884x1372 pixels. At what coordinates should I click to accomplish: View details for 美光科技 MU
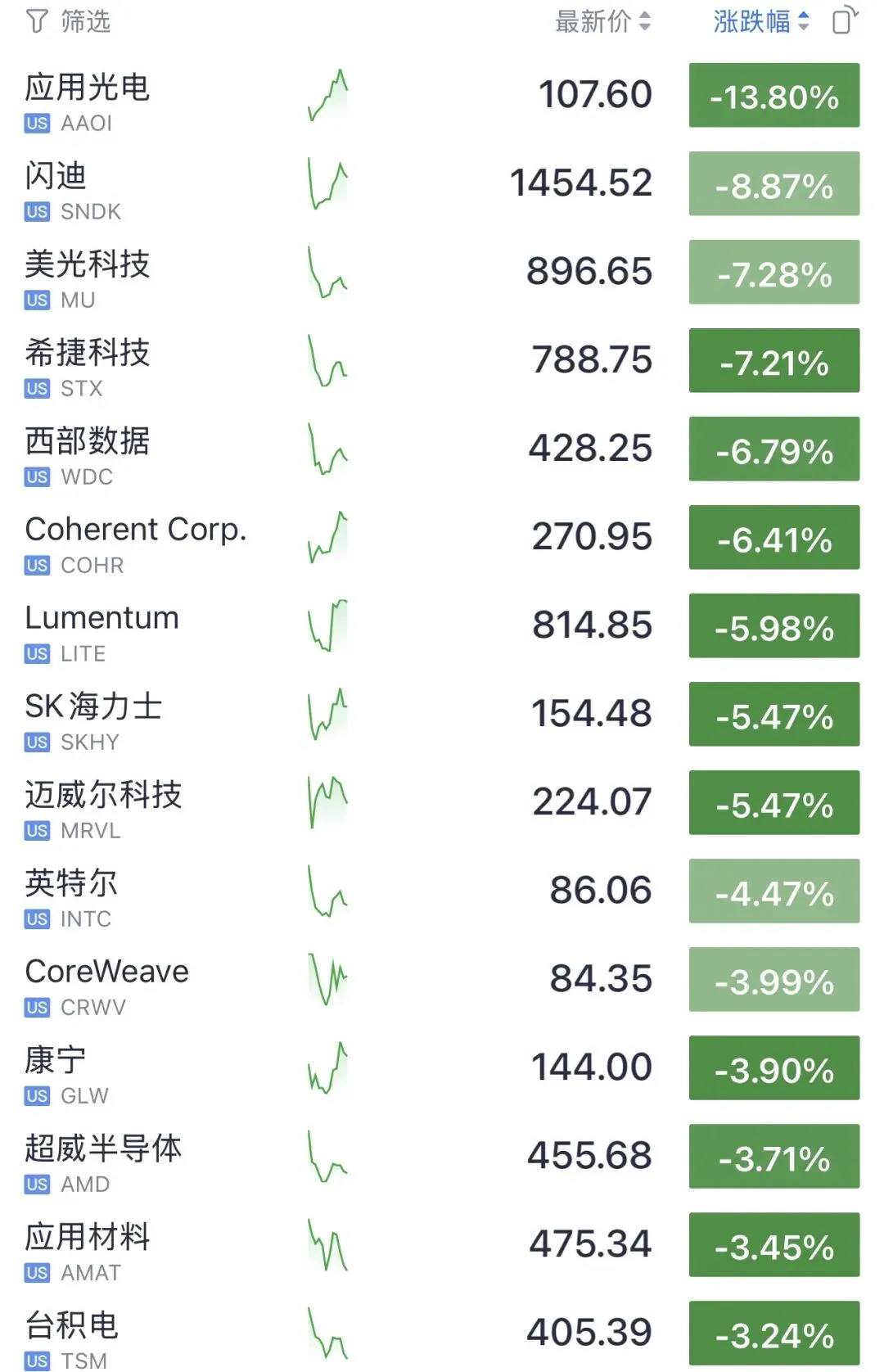coord(442,273)
